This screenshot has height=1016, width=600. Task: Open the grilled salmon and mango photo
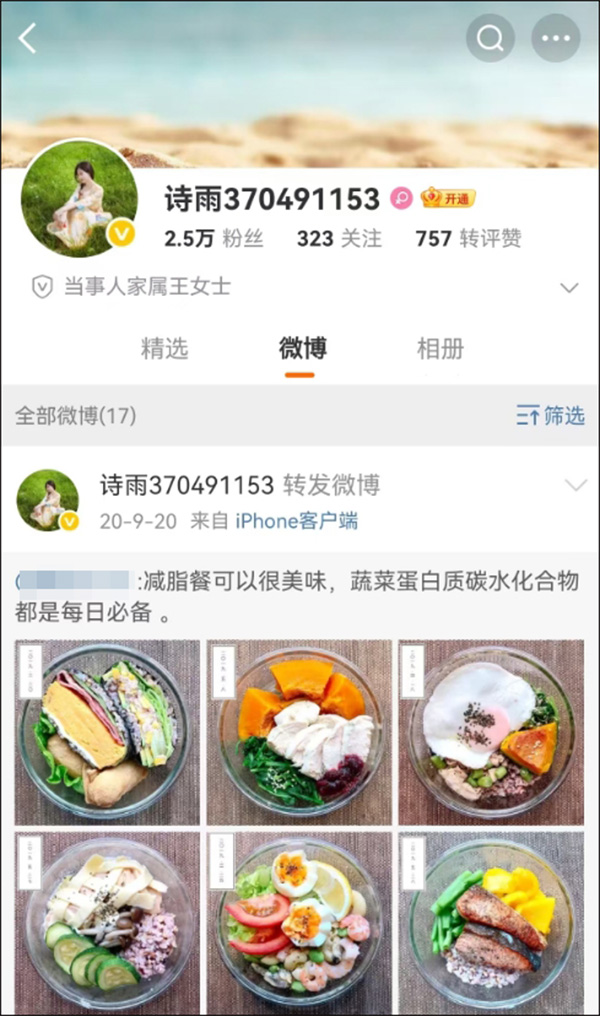coord(491,922)
